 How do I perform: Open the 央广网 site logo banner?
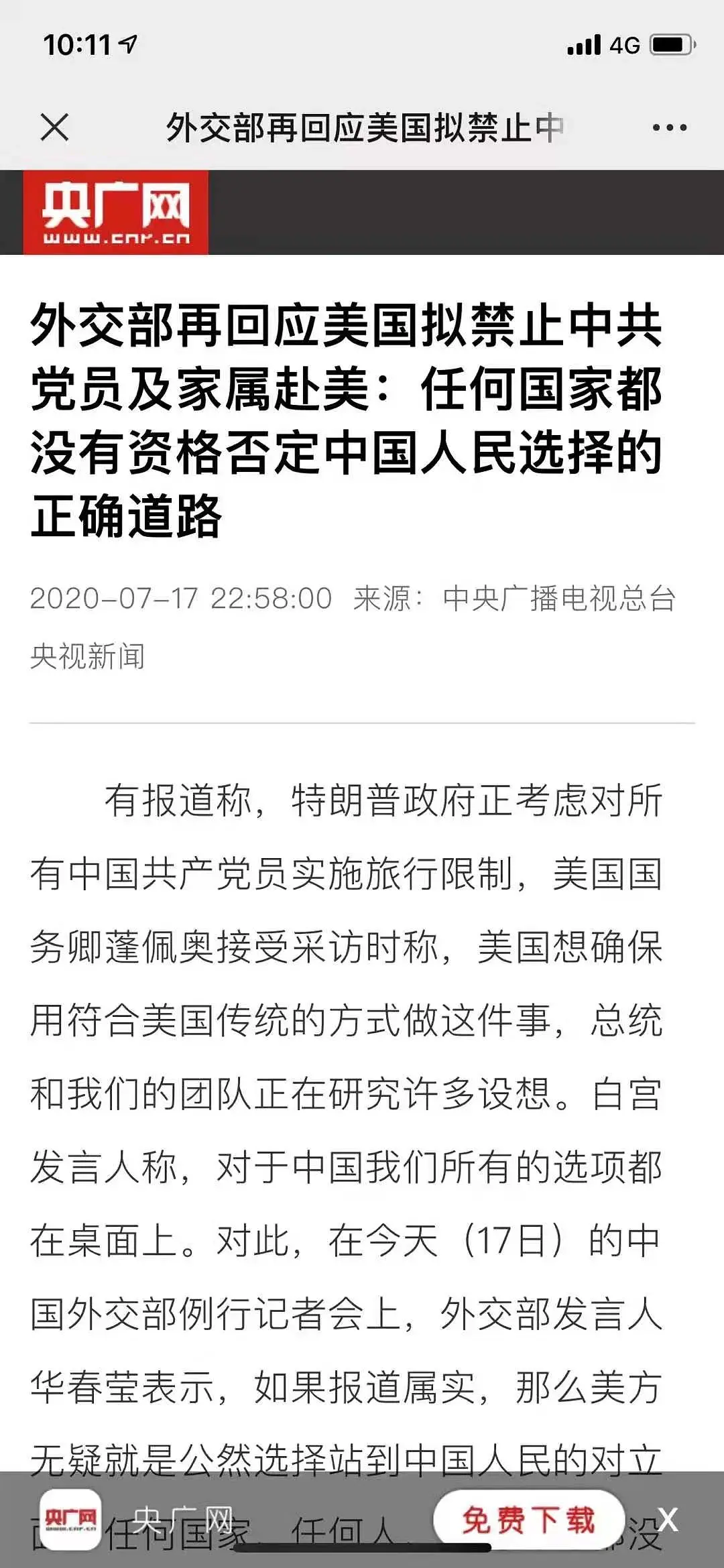(115, 213)
